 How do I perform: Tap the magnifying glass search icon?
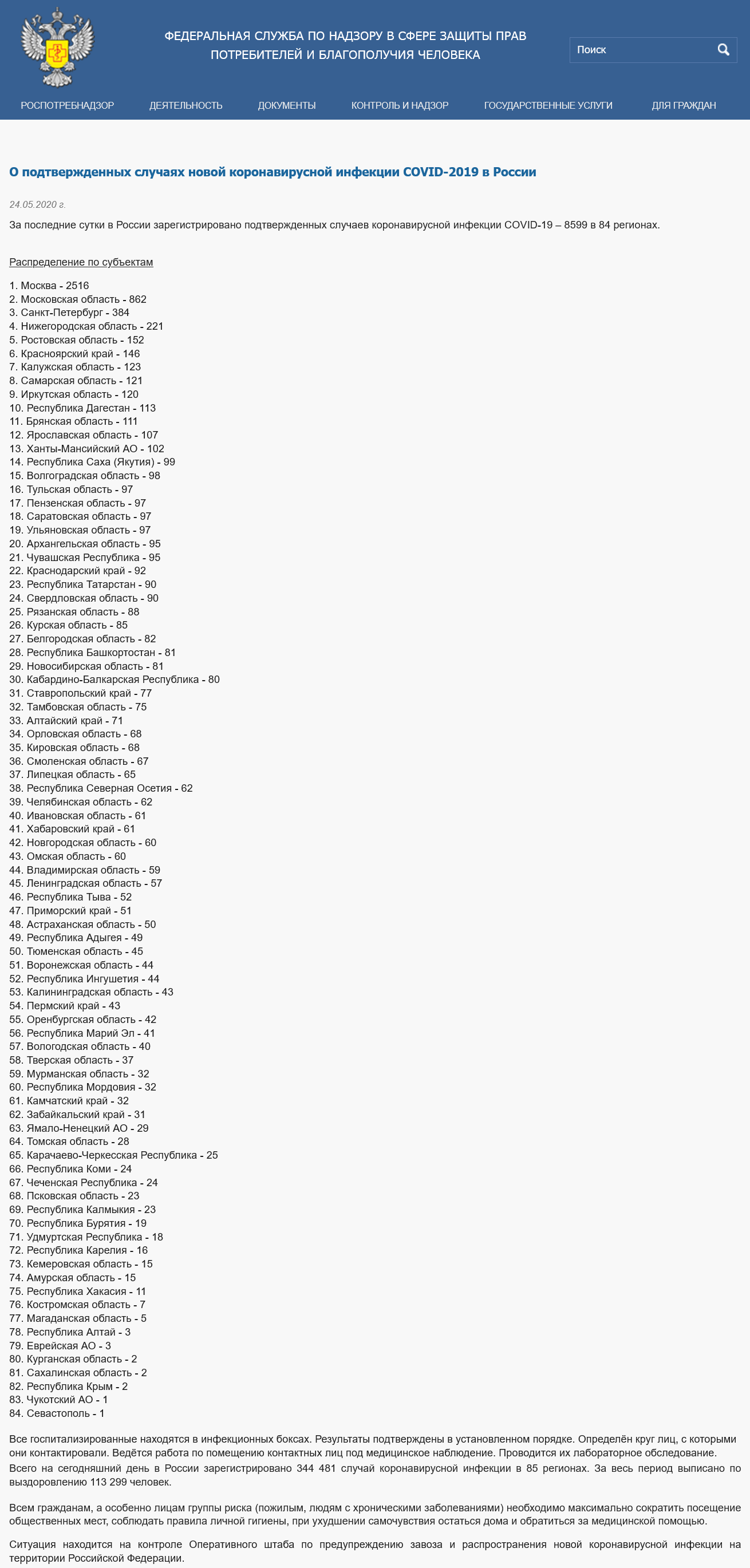tap(723, 50)
